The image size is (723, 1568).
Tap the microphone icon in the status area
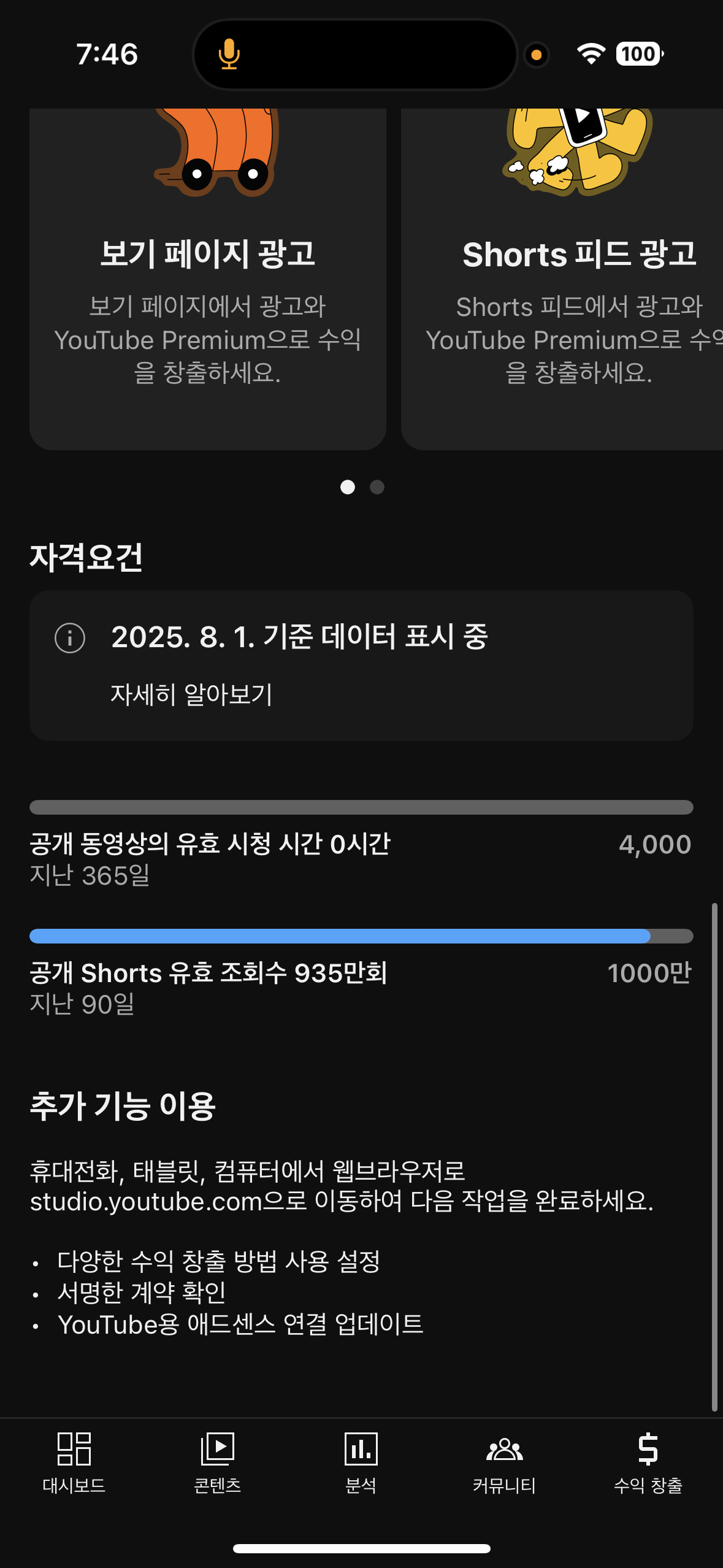pos(229,54)
